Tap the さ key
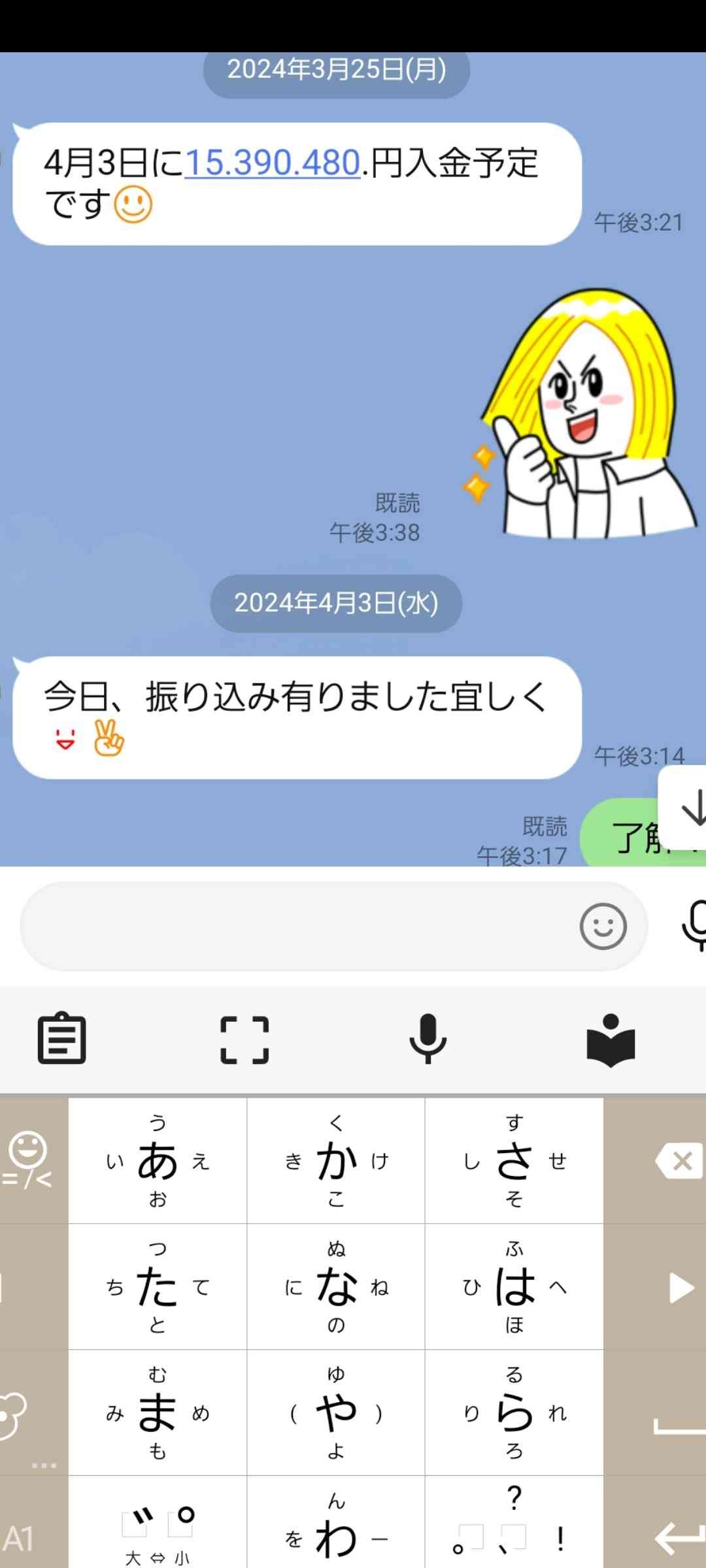Screen dimensions: 706x1568 (514, 1161)
